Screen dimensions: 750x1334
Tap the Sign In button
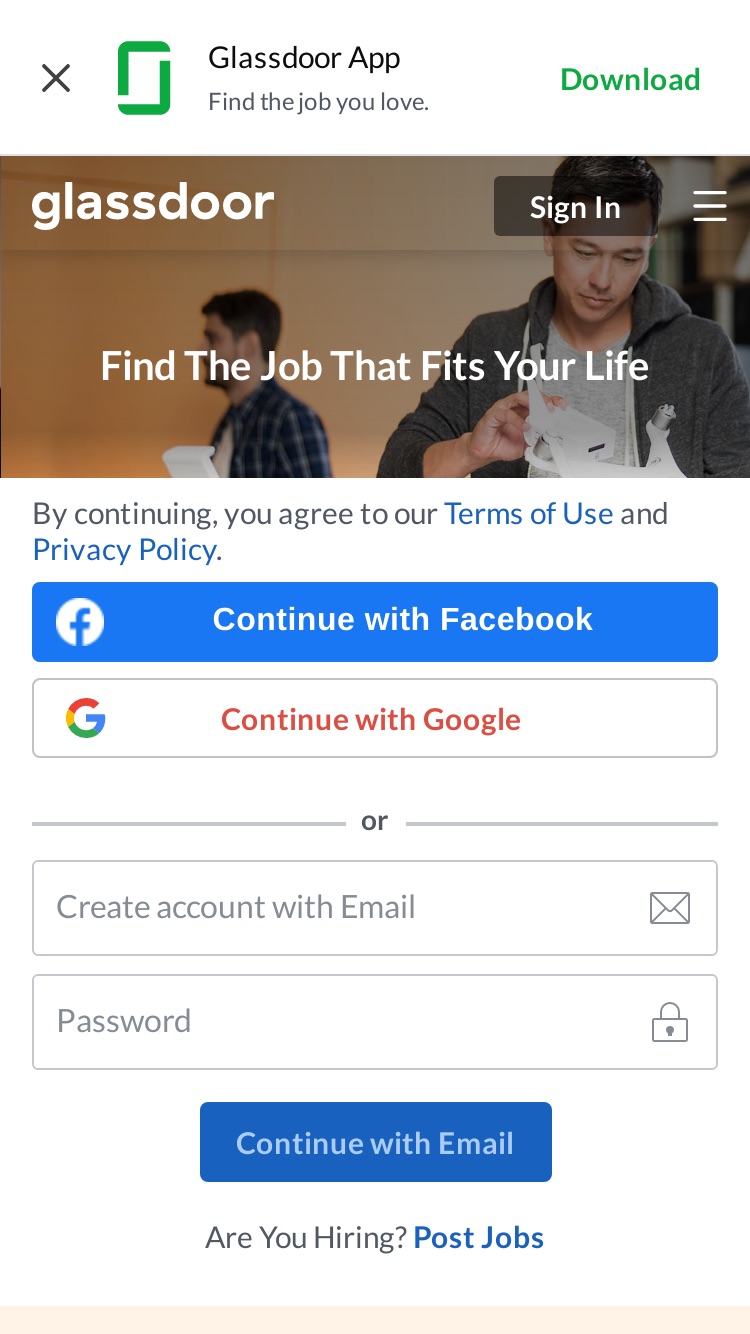point(575,206)
